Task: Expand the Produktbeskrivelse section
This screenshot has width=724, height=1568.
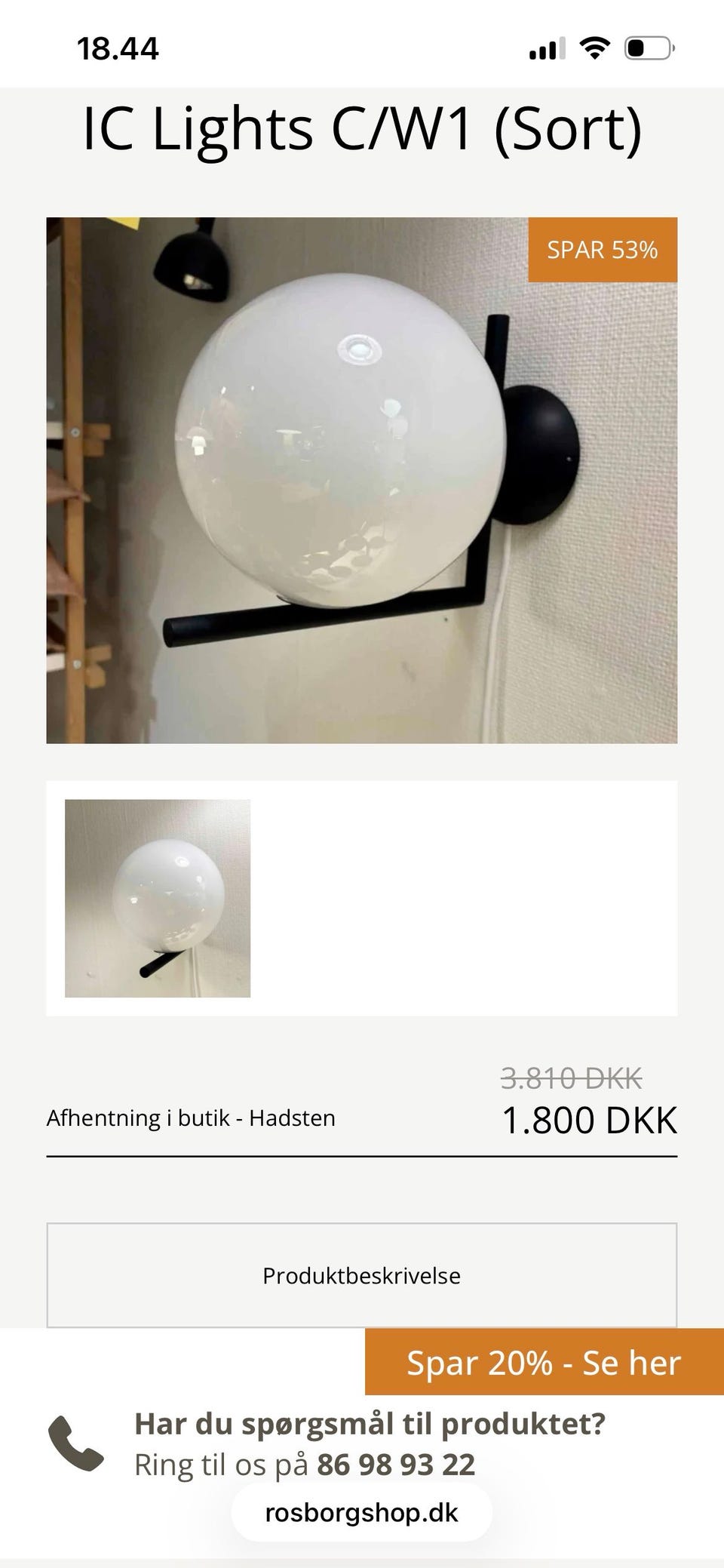Action: coord(362,1276)
